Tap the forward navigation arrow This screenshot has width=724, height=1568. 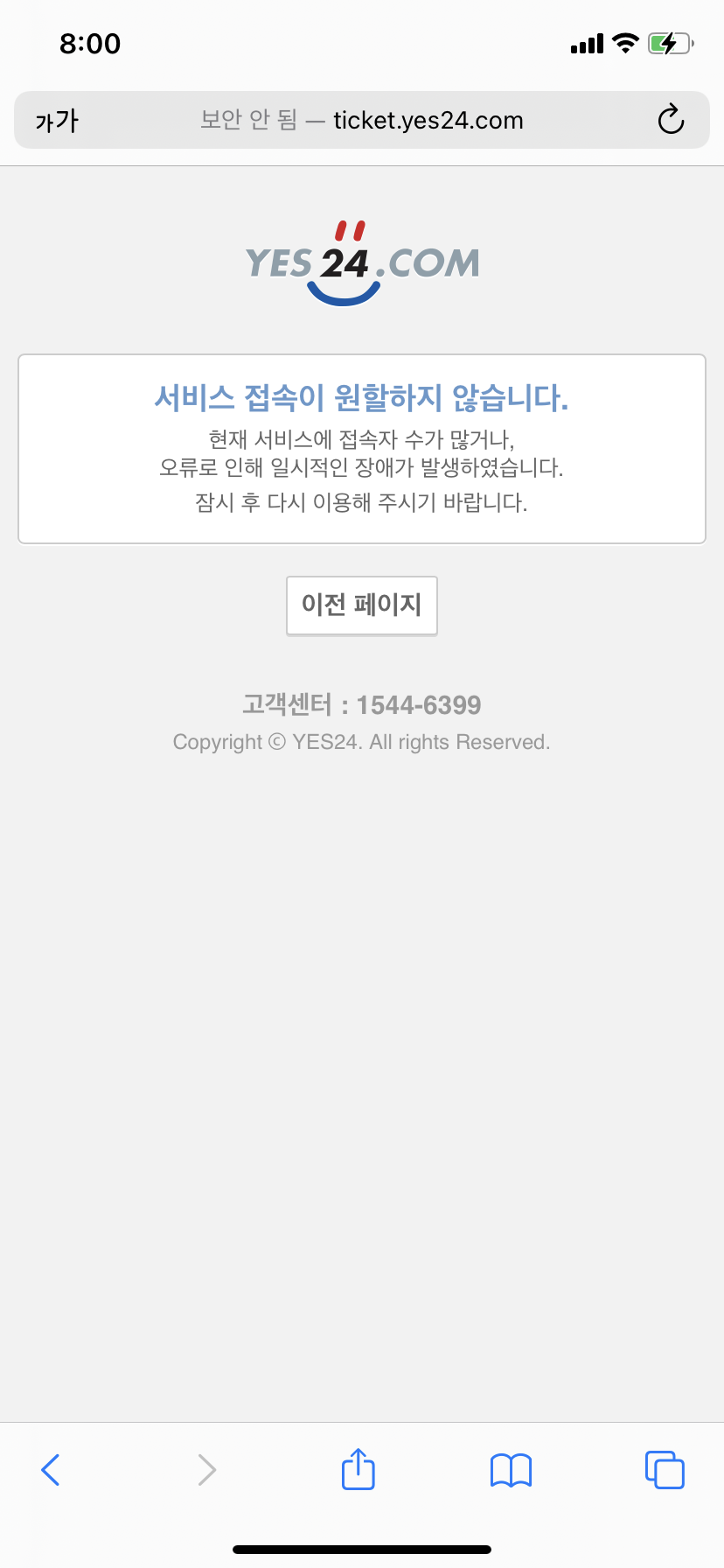coord(206,1469)
